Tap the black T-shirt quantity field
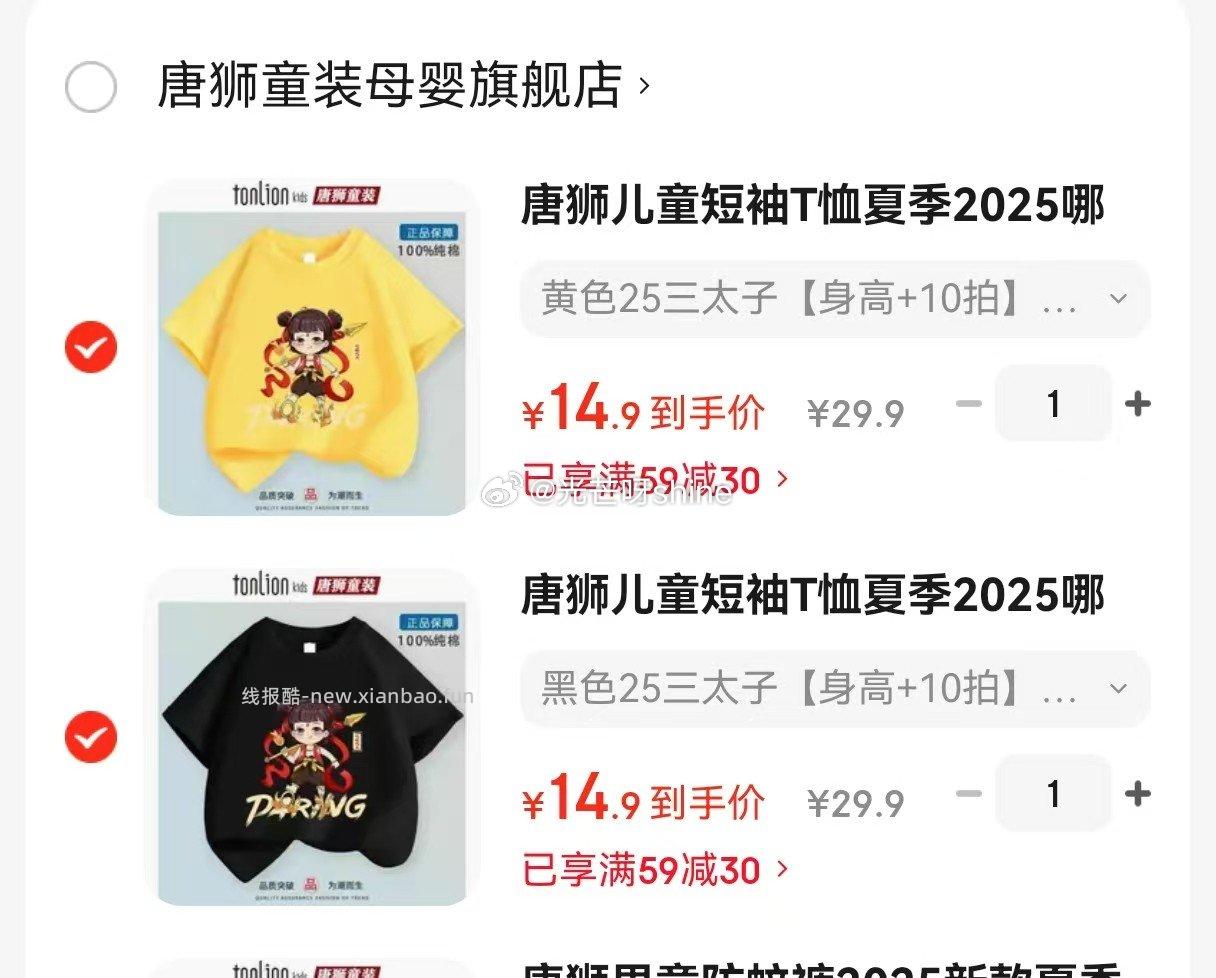 pos(1053,795)
